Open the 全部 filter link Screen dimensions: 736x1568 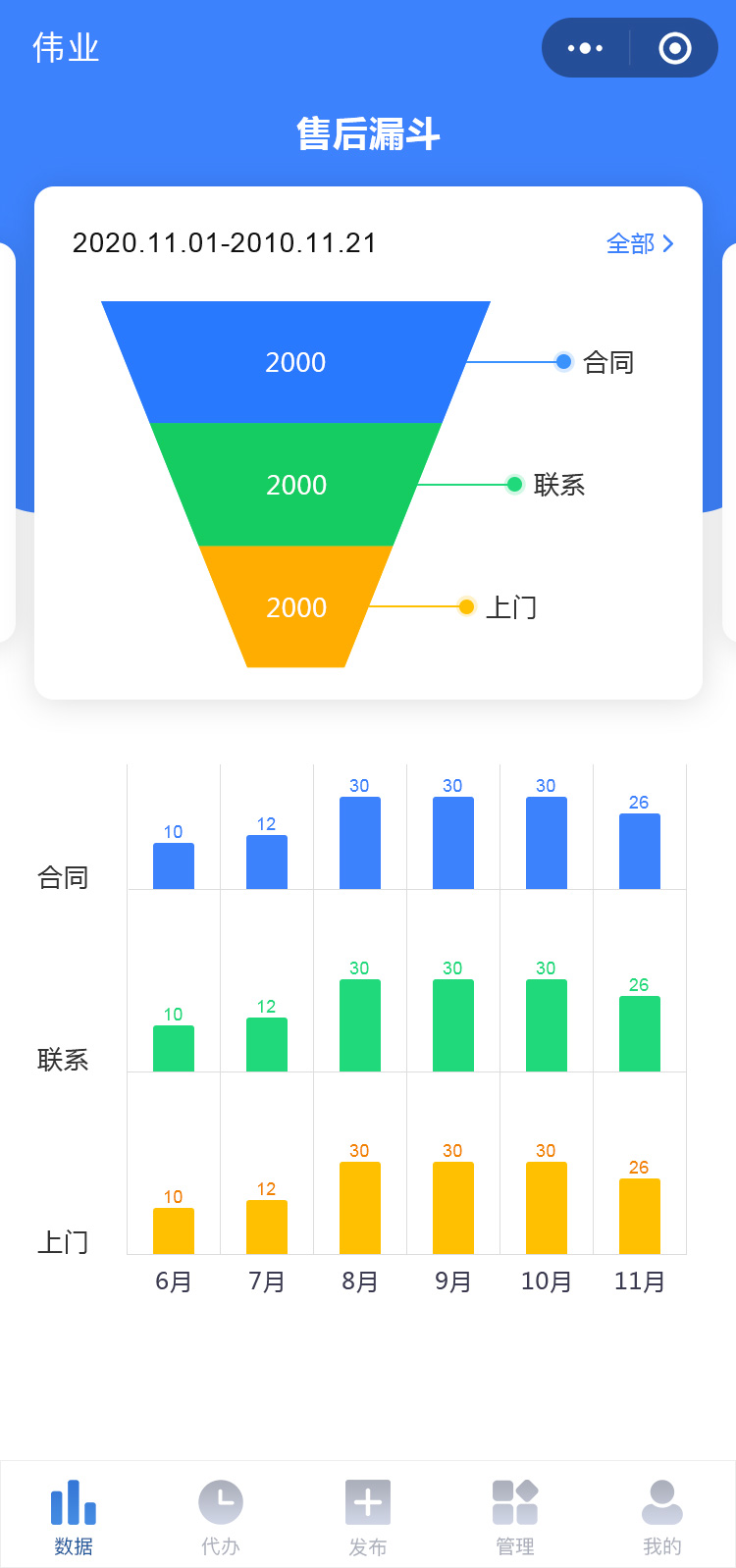[x=640, y=243]
